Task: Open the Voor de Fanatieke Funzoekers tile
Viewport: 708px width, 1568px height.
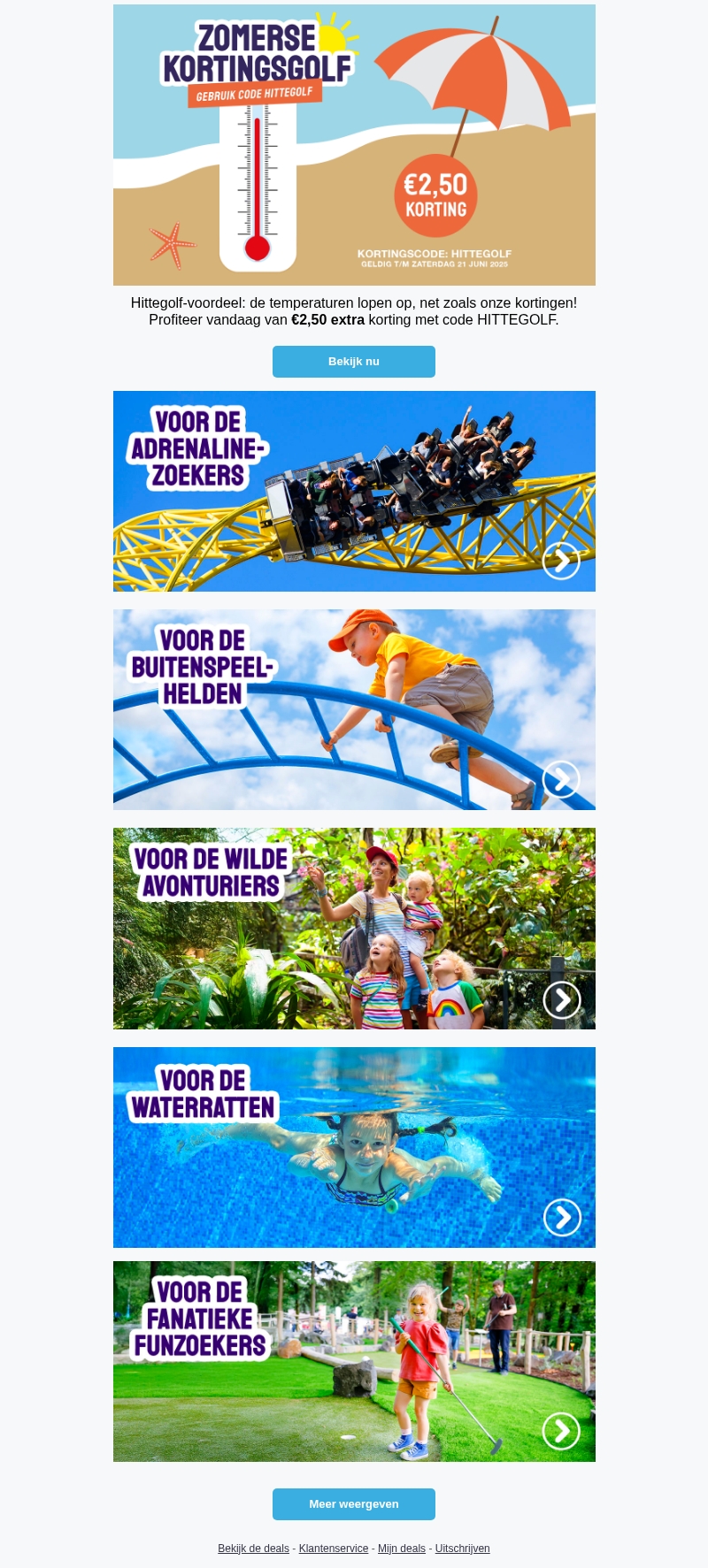Action: pos(354,1361)
